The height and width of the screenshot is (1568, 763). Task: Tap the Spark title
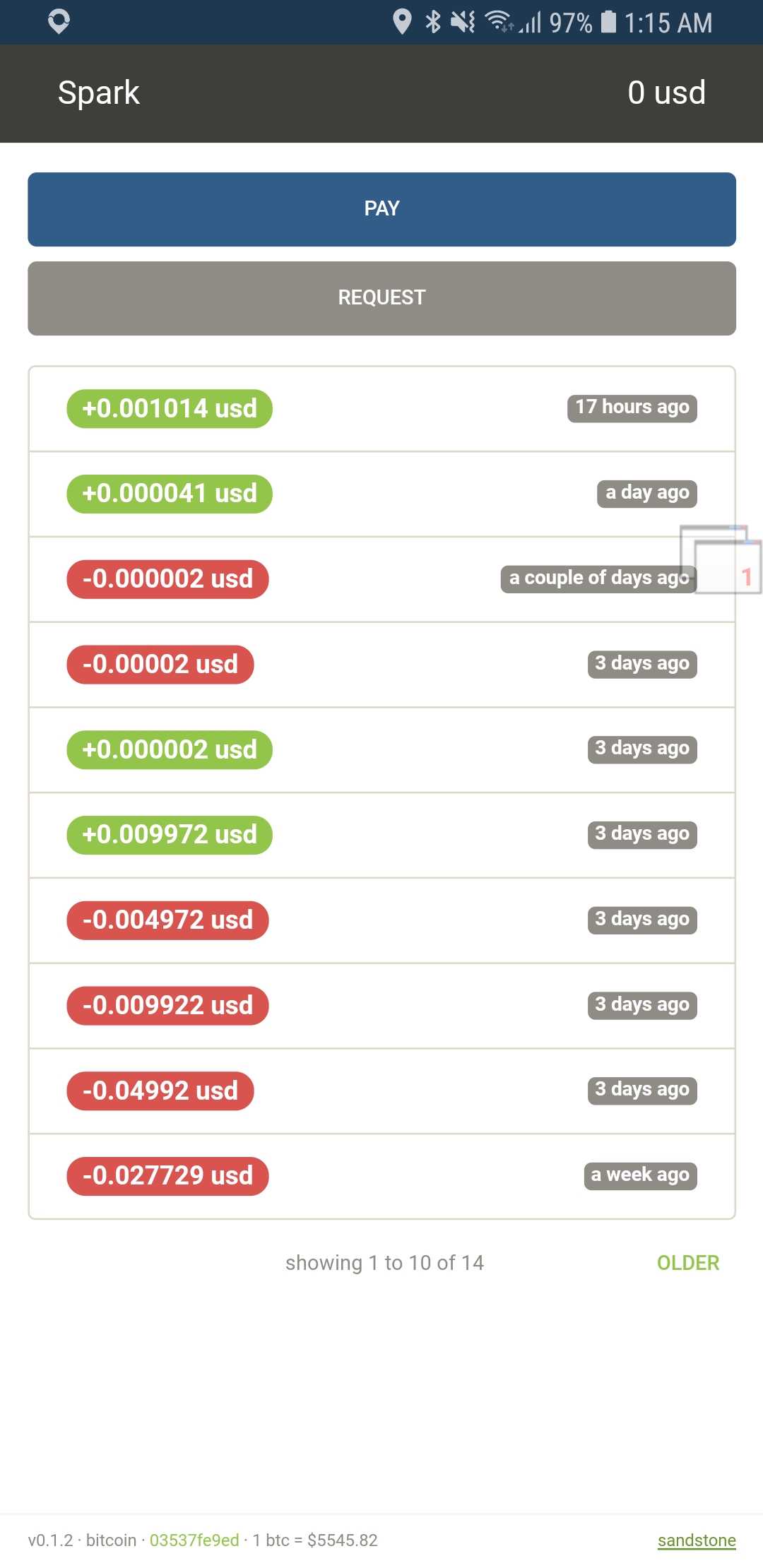(x=99, y=93)
